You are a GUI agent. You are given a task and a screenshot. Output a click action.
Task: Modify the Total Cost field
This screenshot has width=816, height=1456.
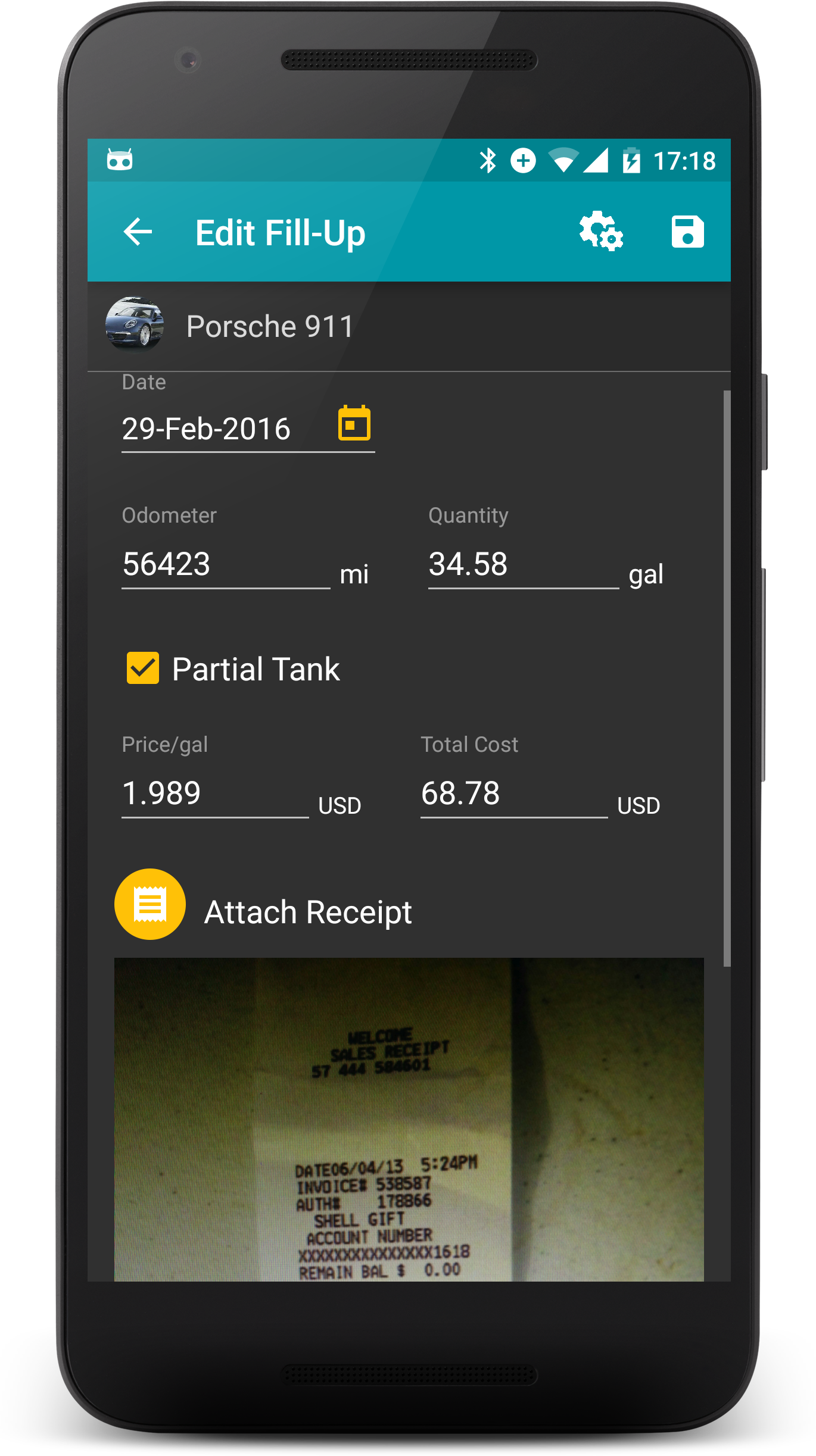(x=513, y=793)
